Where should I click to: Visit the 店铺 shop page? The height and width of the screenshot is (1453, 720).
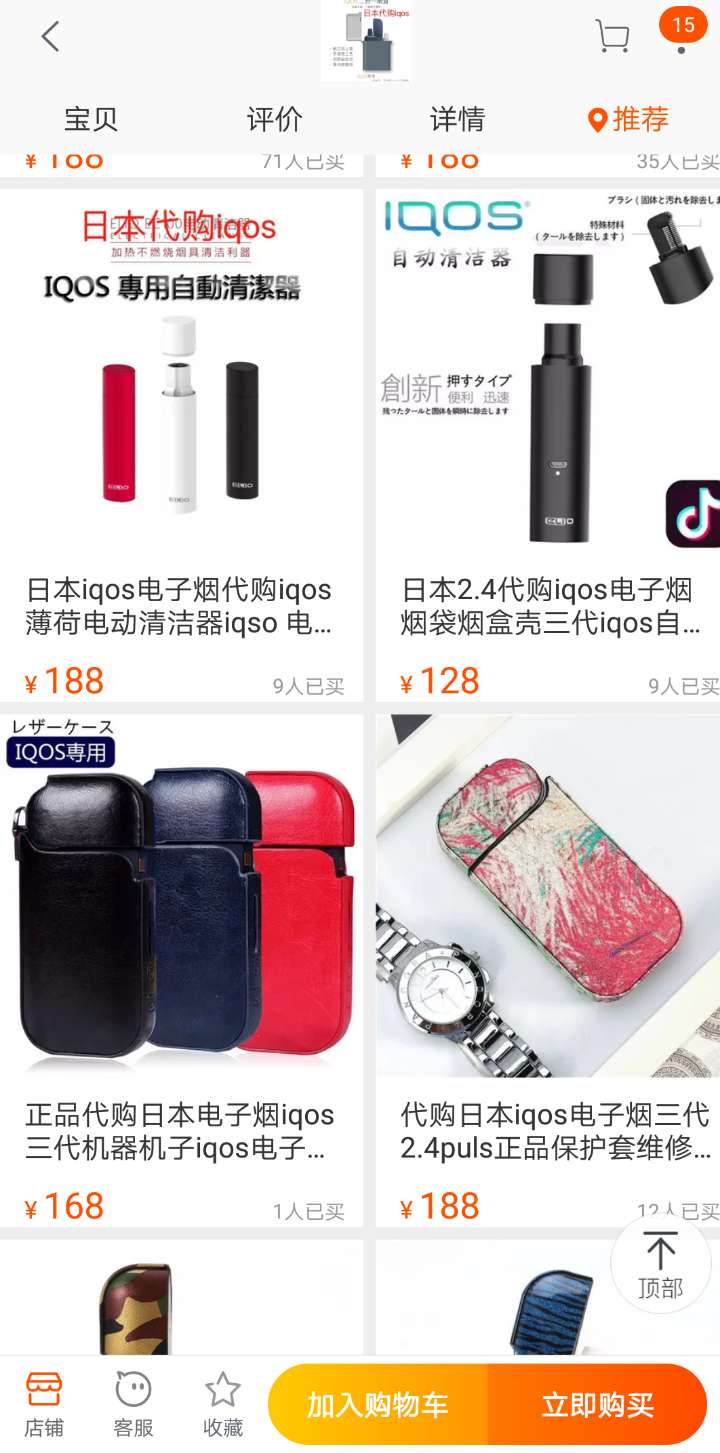[44, 1404]
